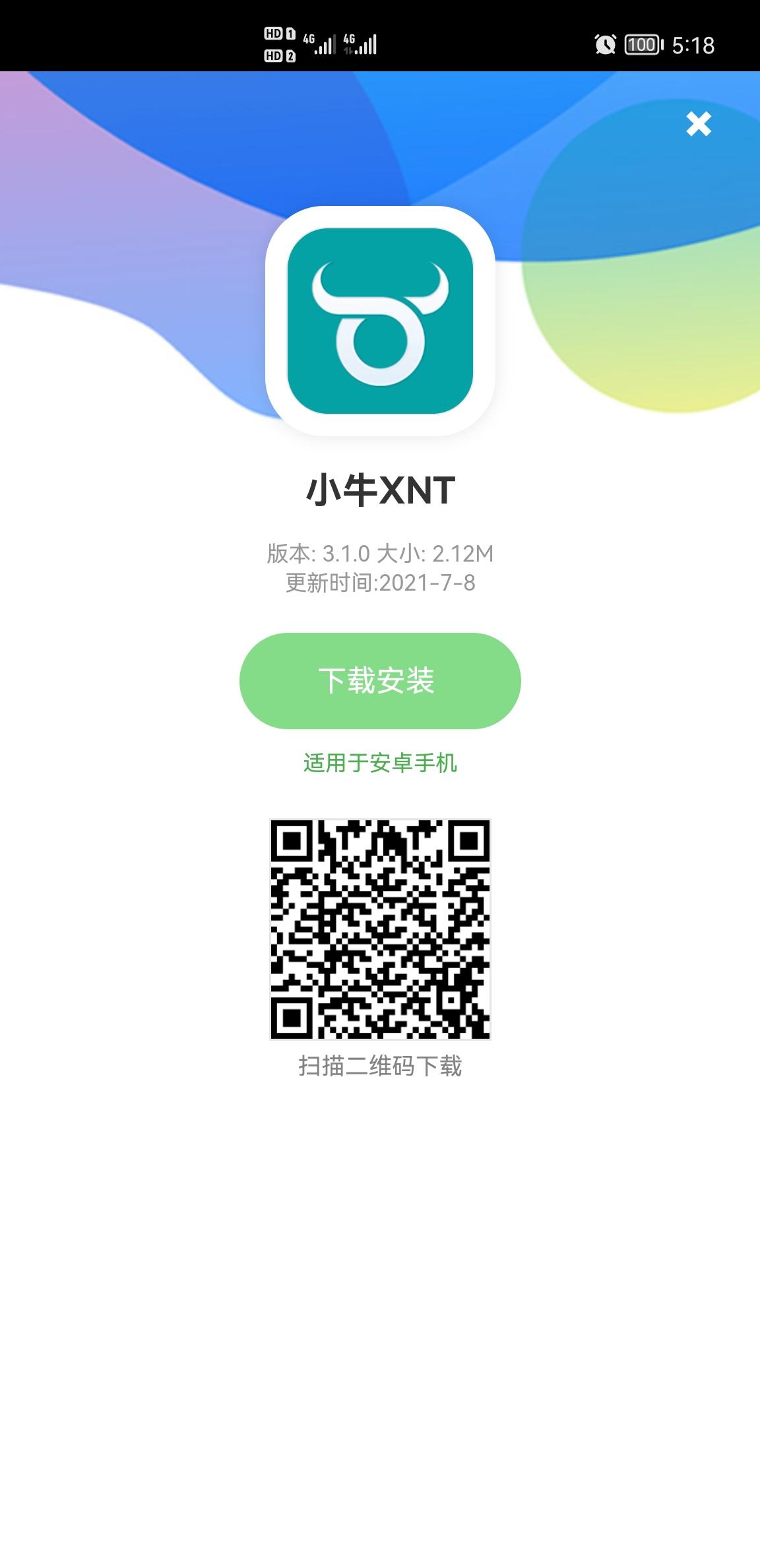Screen dimensions: 760x1568
Task: Click the top-left corner of the QR code
Action: point(292,841)
